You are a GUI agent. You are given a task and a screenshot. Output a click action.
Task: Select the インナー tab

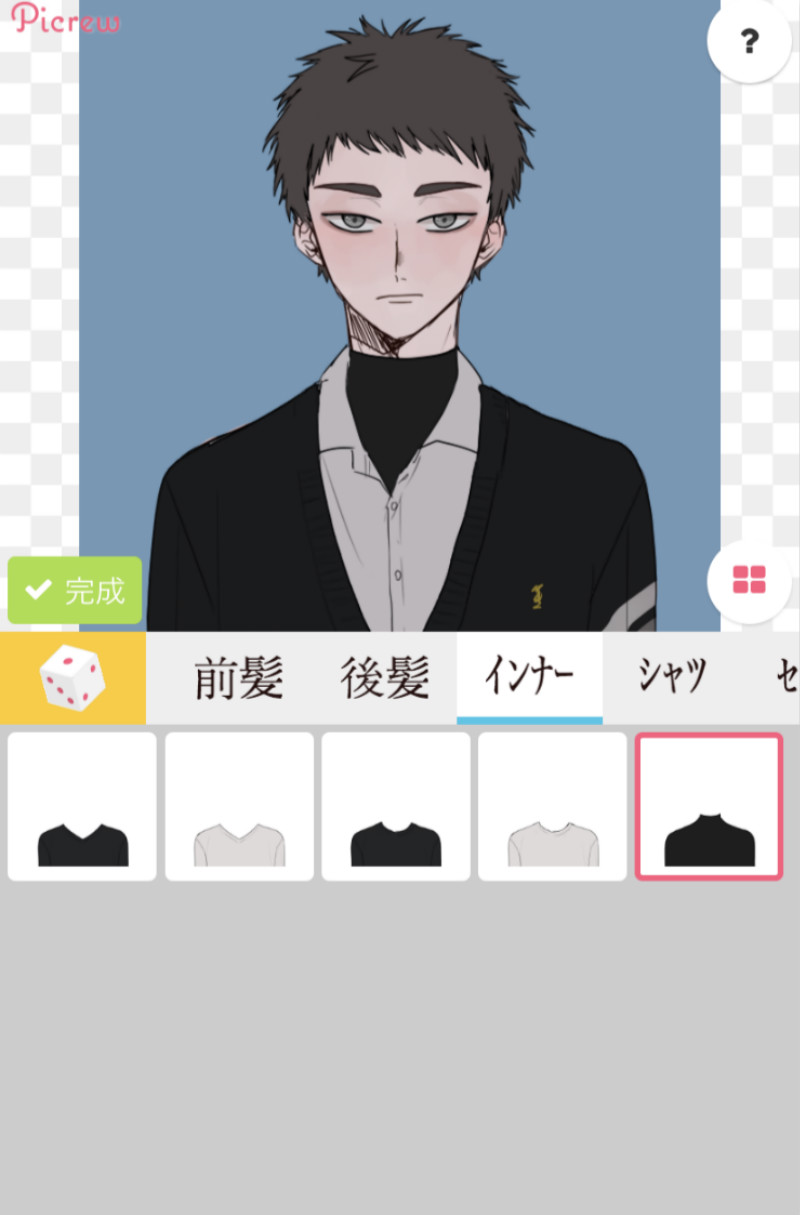click(x=529, y=678)
